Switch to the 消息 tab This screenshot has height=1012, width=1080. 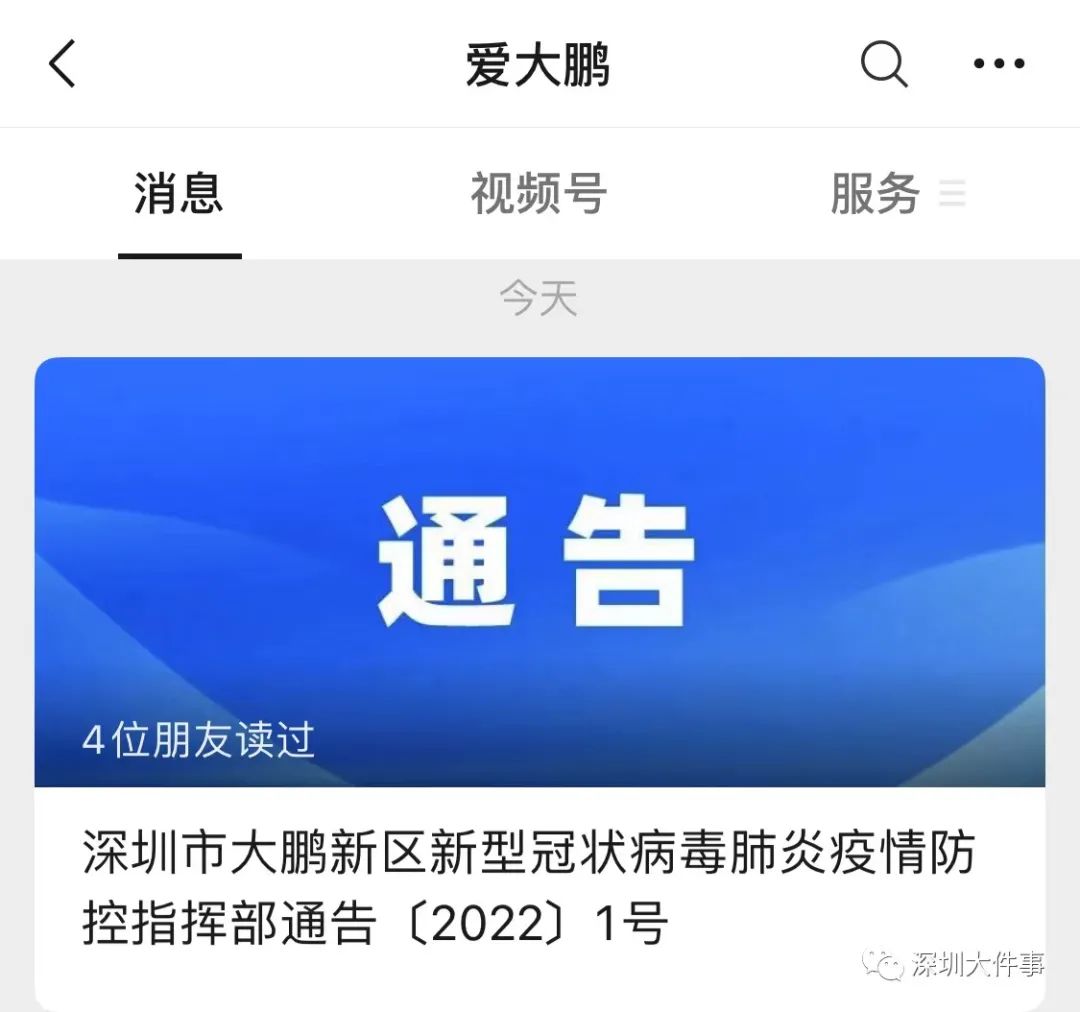(x=179, y=193)
